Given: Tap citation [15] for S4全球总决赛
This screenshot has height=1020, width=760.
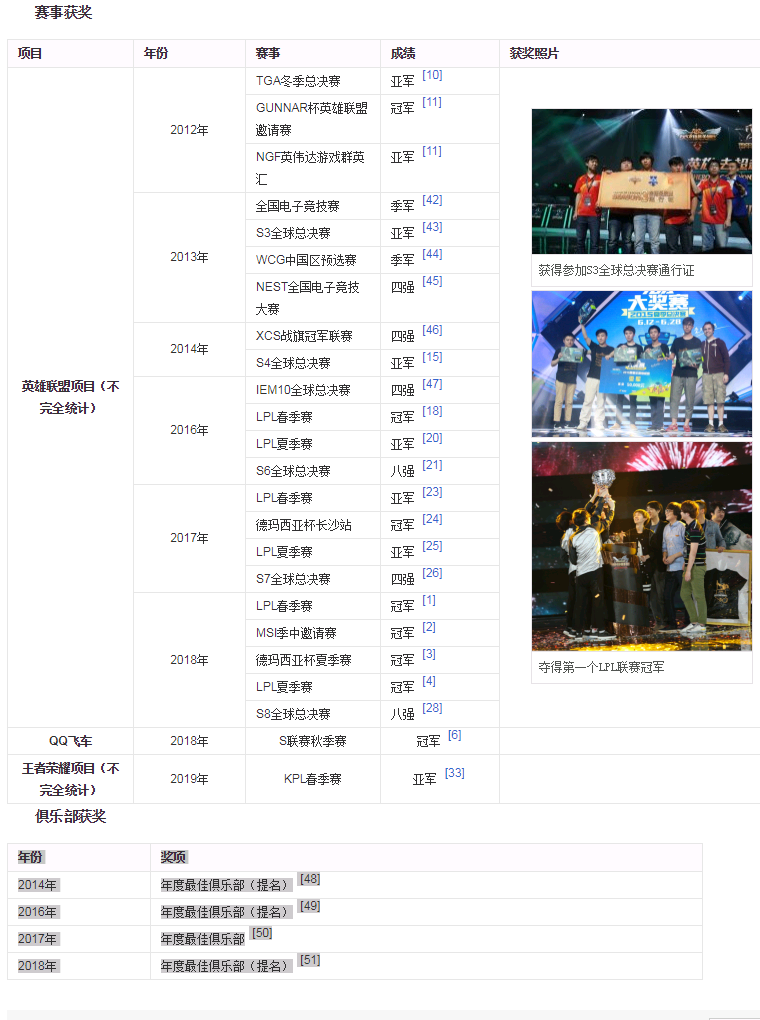Looking at the screenshot, I should point(432,358).
